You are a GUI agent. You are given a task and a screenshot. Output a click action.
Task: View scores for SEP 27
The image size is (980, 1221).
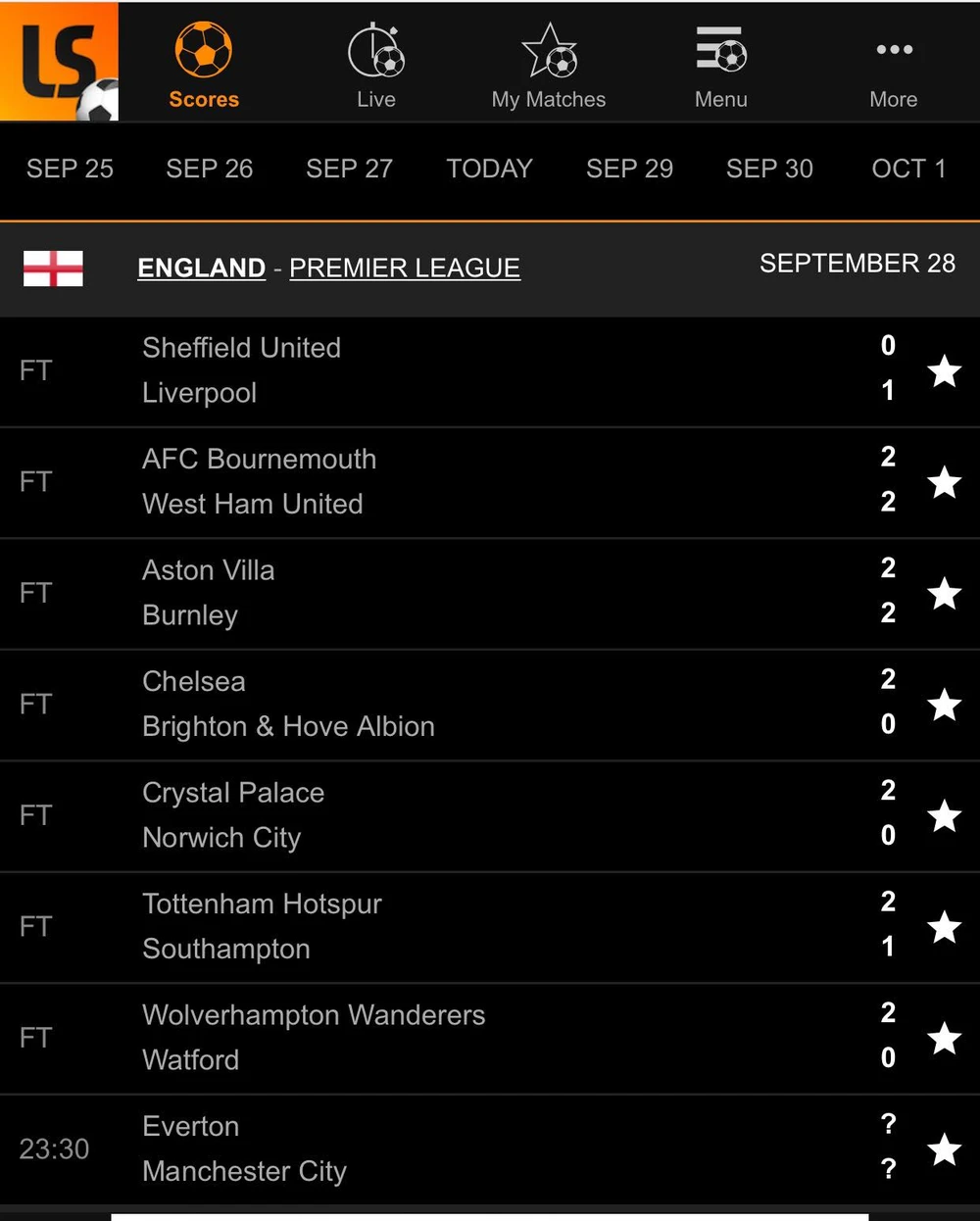click(349, 169)
